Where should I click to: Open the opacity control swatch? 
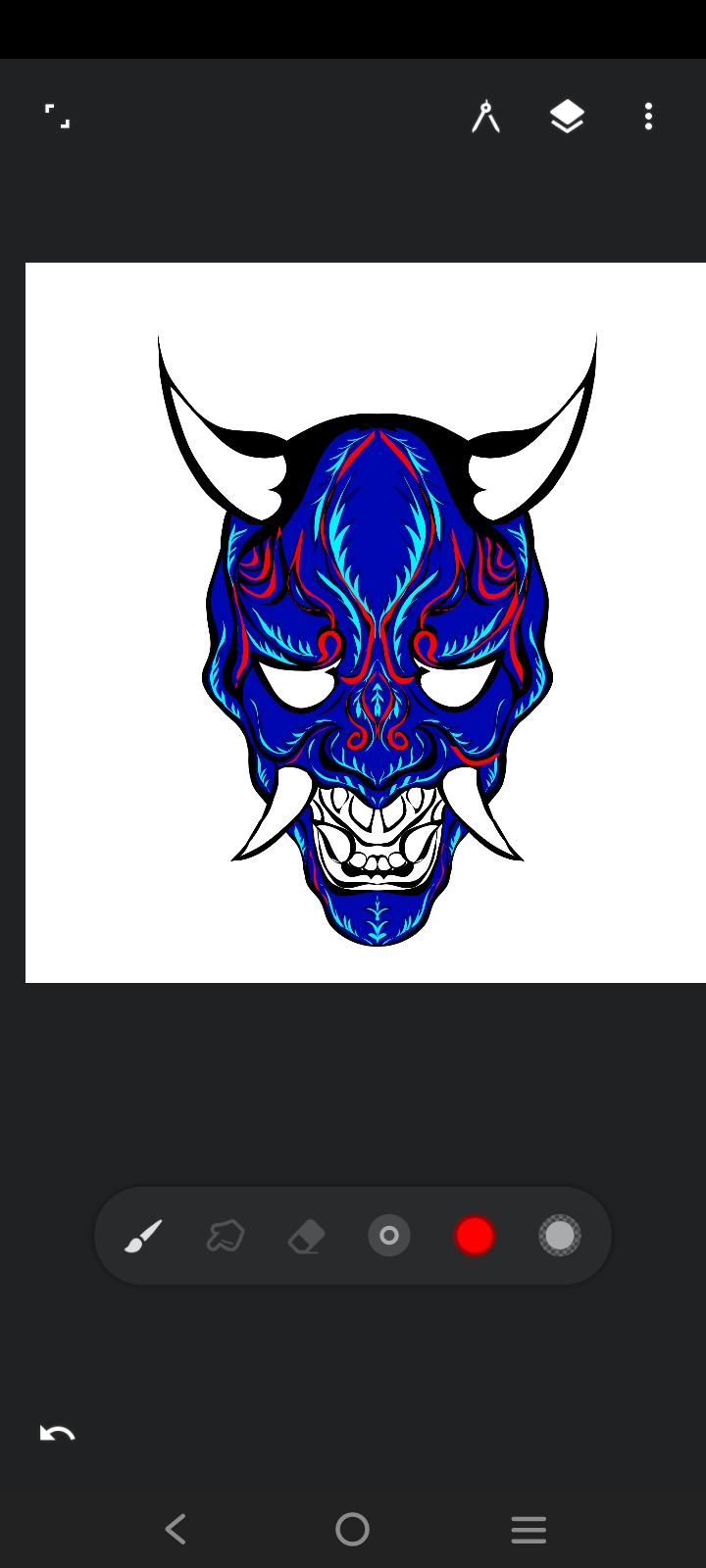560,1236
